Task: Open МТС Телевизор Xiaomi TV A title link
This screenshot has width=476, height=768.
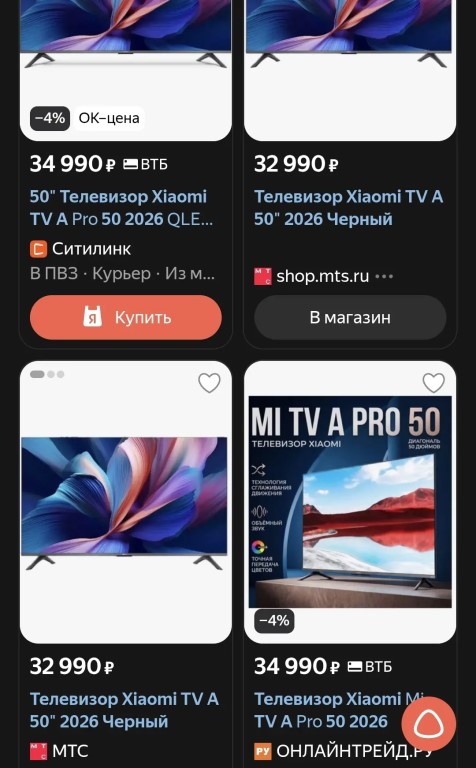Action: pos(124,710)
